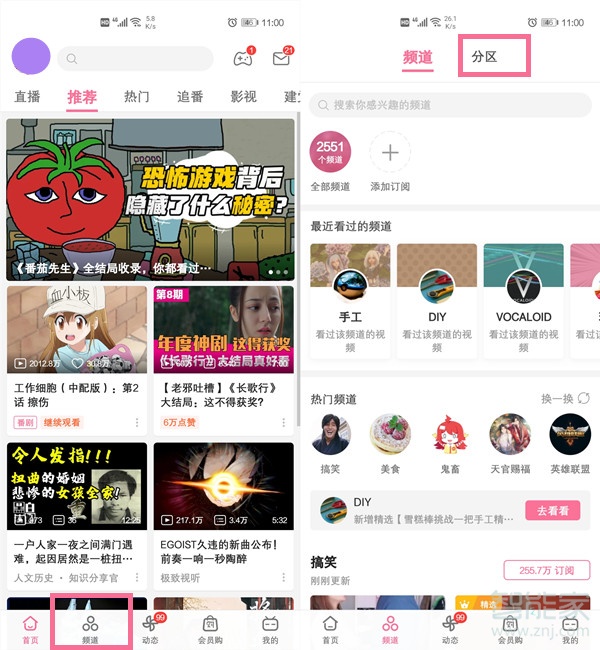Open the messages envelope icon
Viewport: 600px width, 650px height.
pyautogui.click(x=282, y=59)
